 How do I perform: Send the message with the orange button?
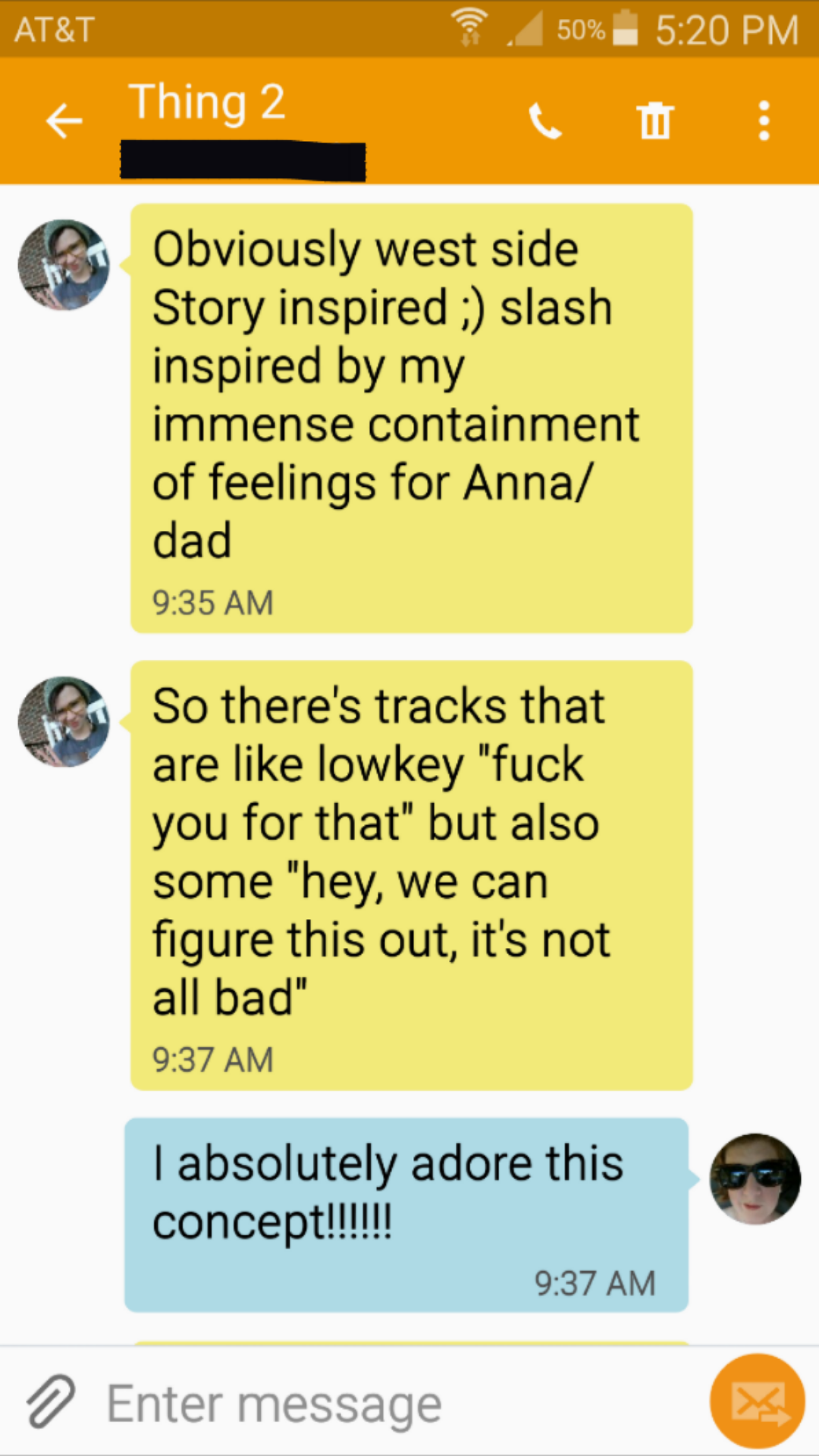(757, 1401)
